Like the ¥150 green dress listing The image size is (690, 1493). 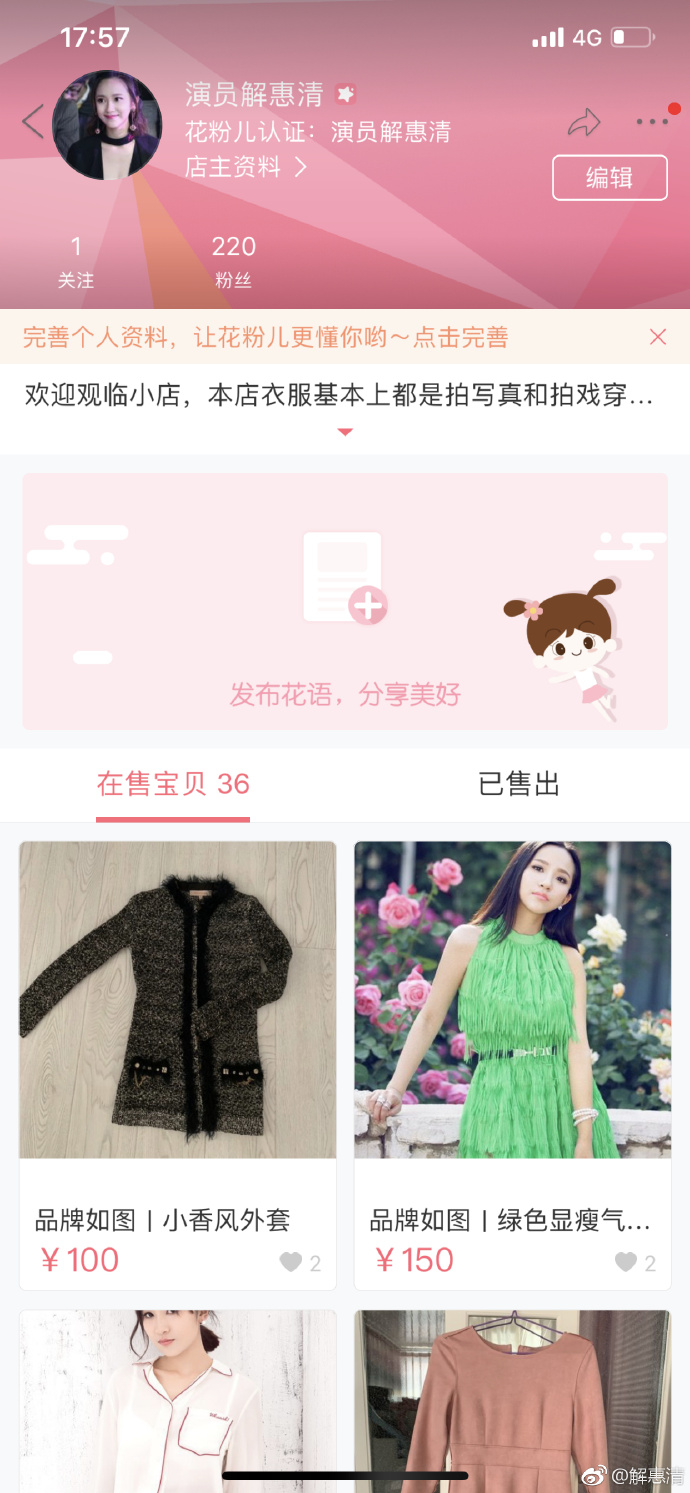click(x=626, y=1262)
